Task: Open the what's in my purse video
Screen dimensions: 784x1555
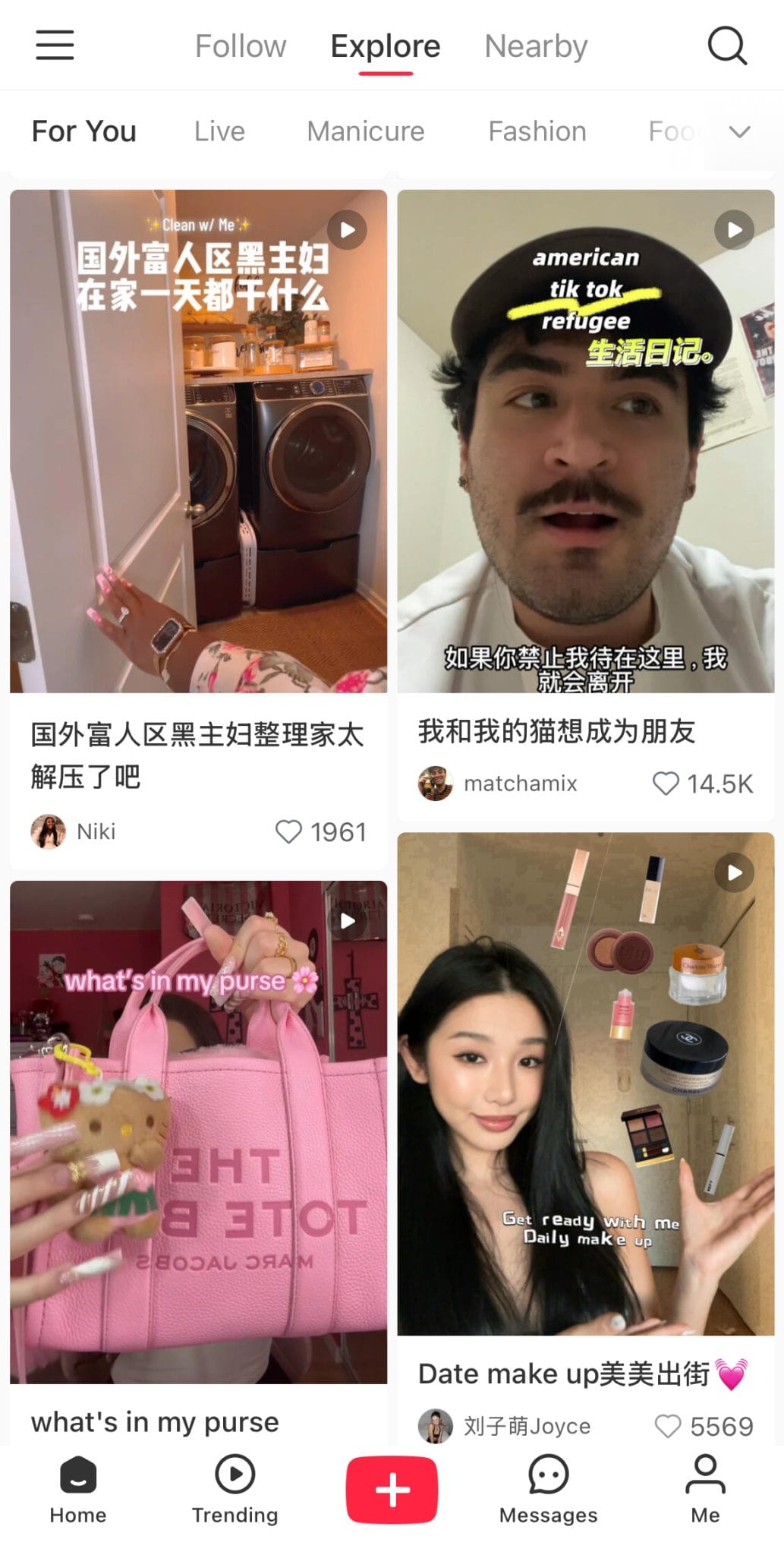Action: click(198, 1131)
